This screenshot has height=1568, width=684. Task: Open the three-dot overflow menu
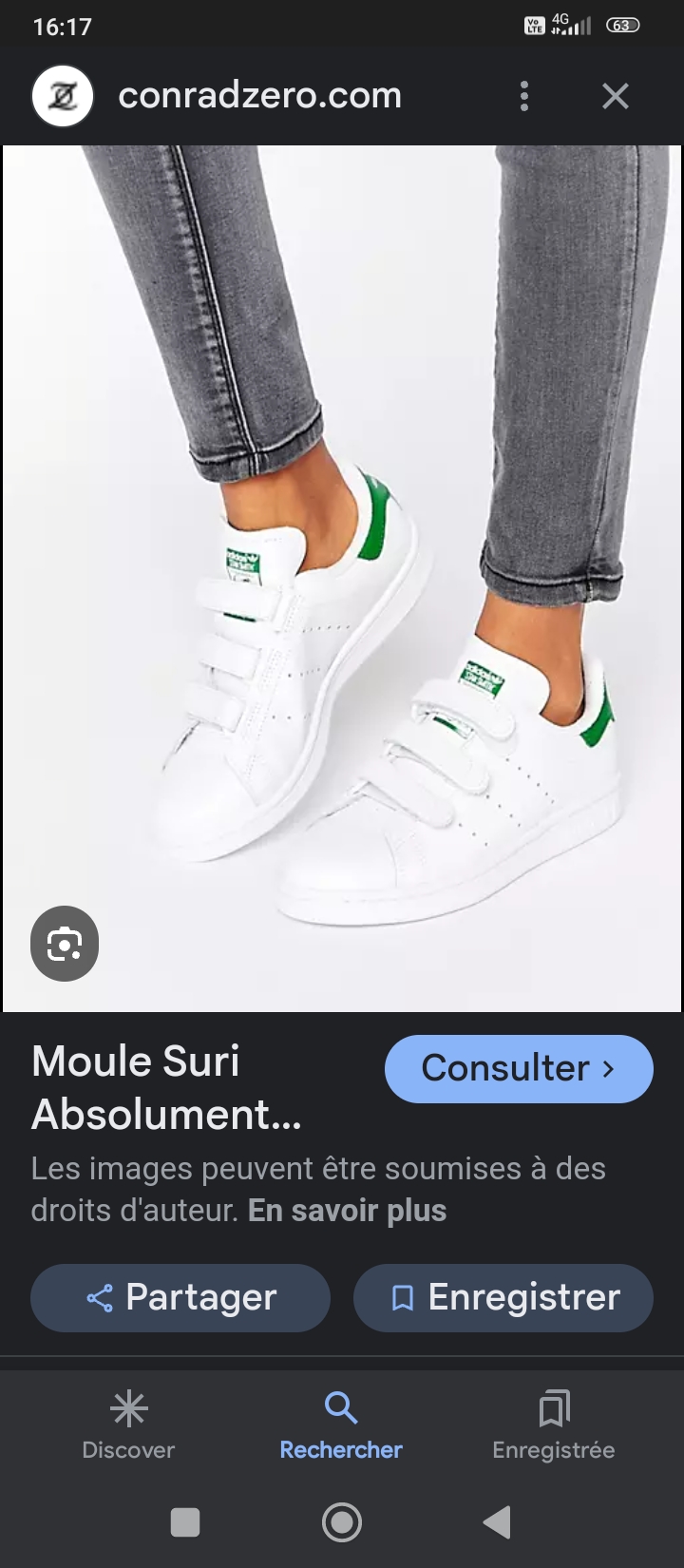524,96
